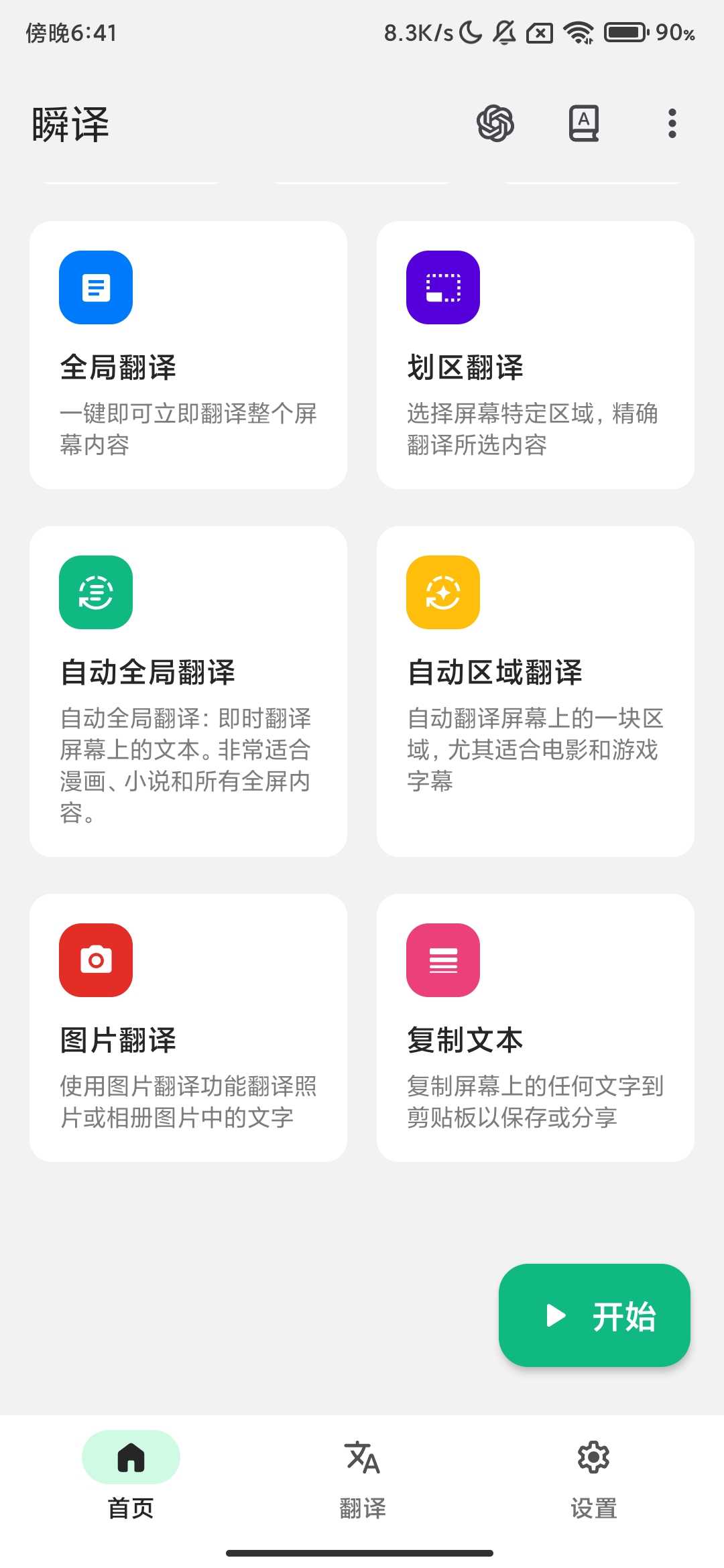The height and width of the screenshot is (1568, 724).
Task: Select the 全局翻译 document icon
Action: point(95,286)
